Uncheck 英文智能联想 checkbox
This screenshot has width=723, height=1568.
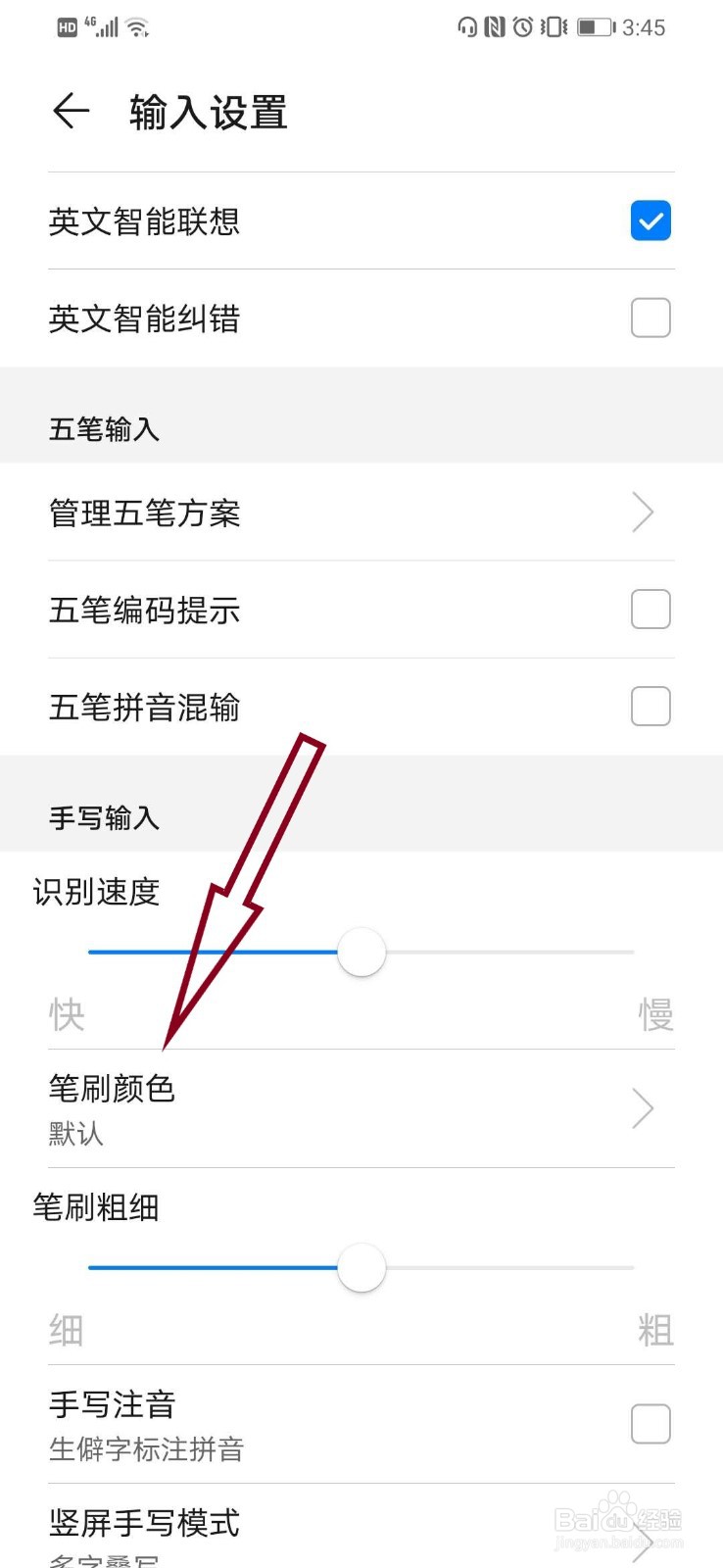pos(651,221)
